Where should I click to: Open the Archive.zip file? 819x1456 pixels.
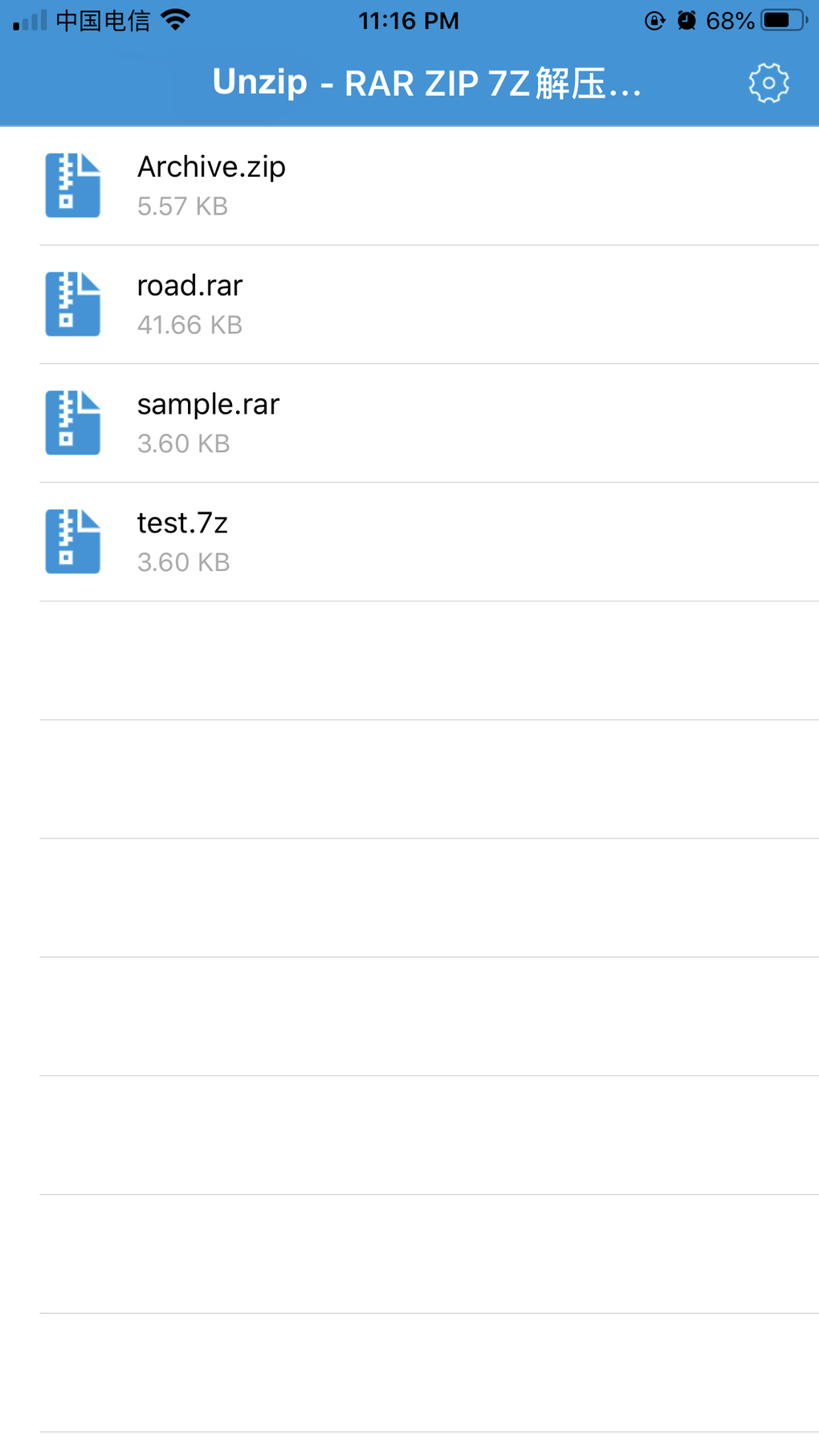pyautogui.click(x=409, y=186)
